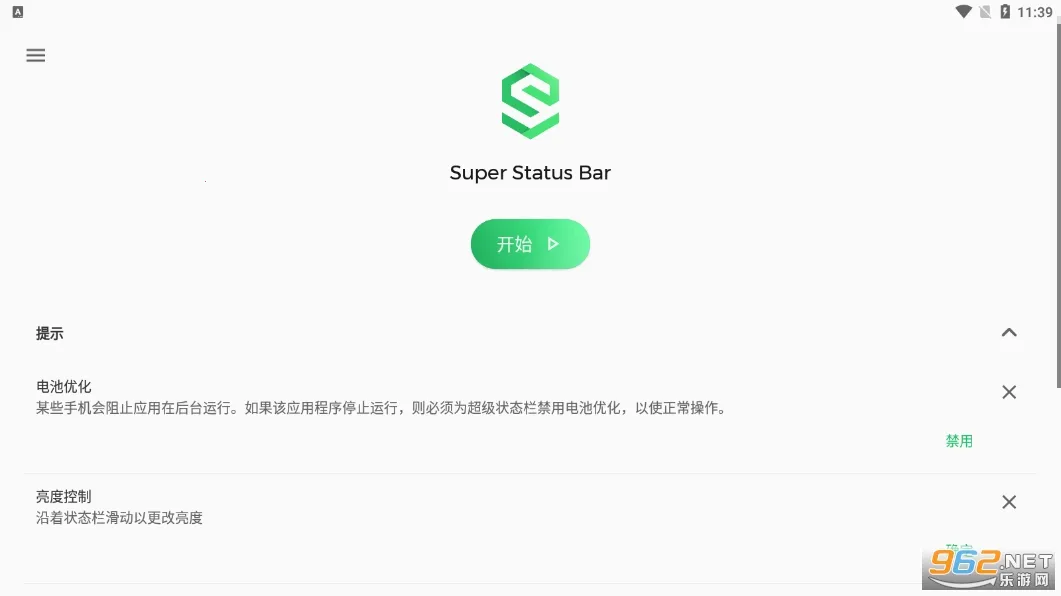
Task: Tap 禁用 to disable battery optimization
Action: pyautogui.click(x=959, y=441)
